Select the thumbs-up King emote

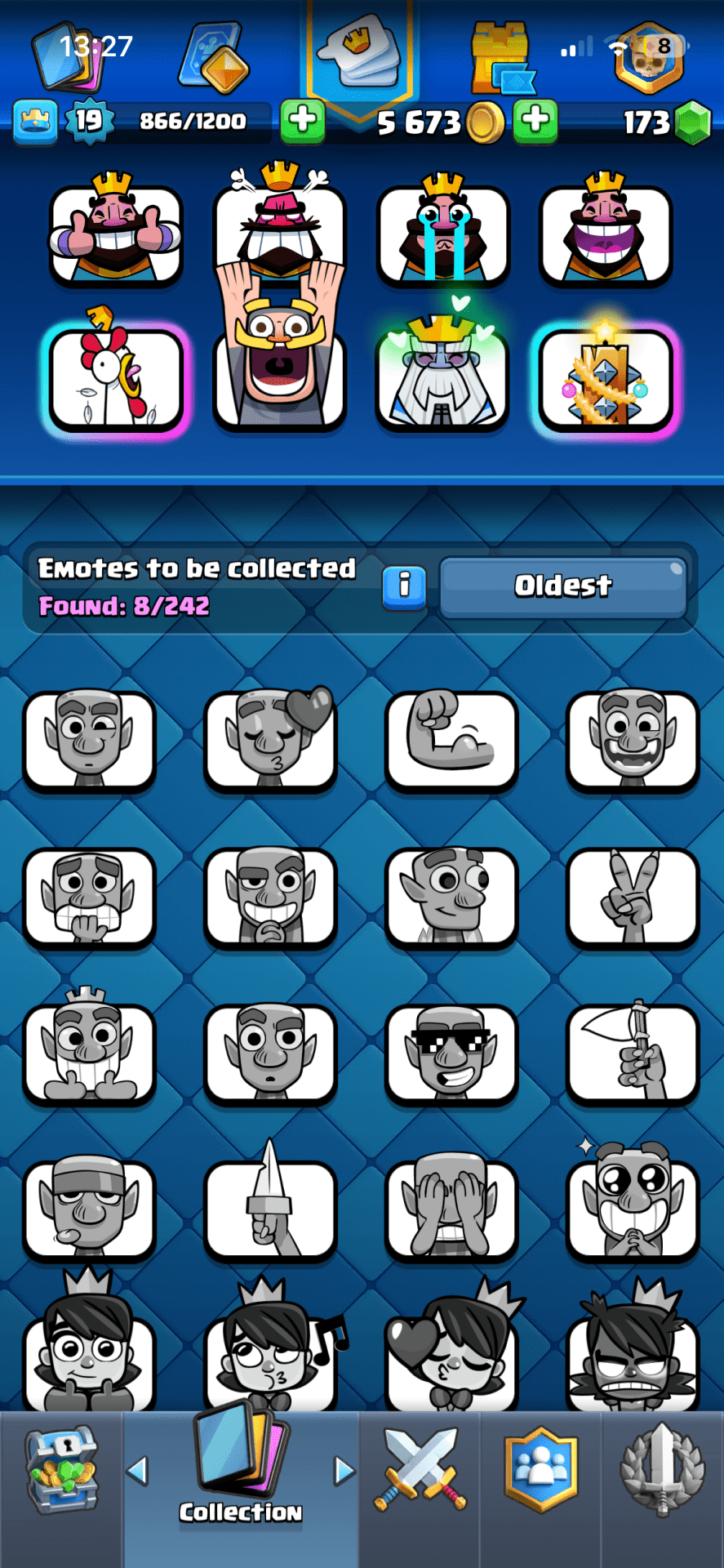[x=116, y=233]
